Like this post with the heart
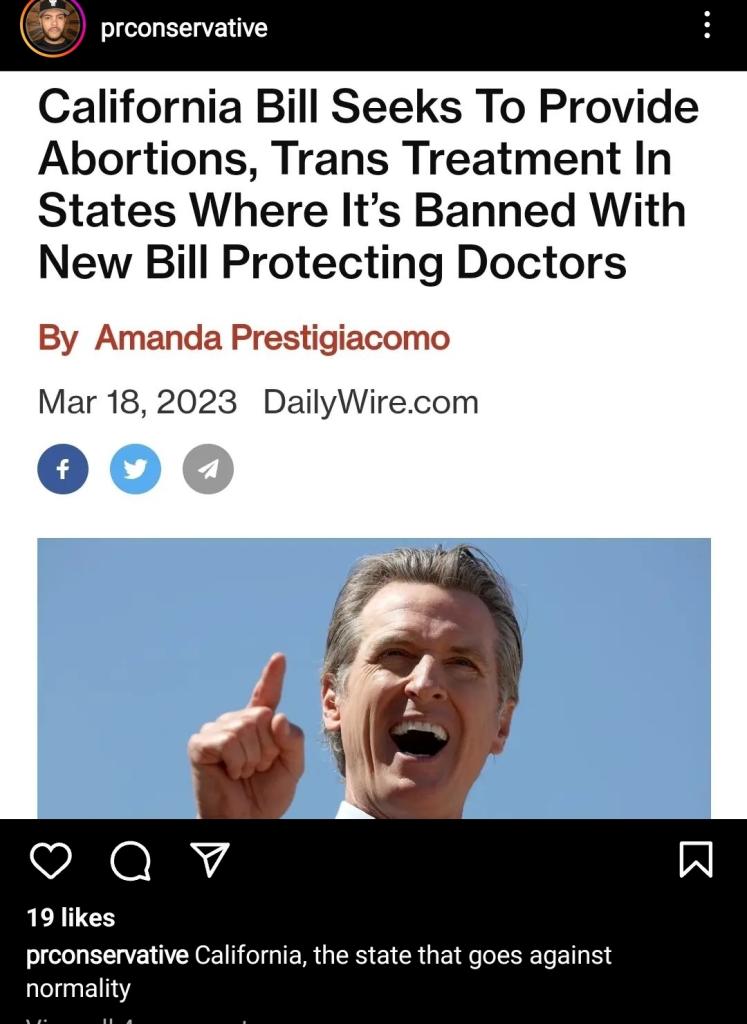This screenshot has height=1024, width=747. coord(50,860)
